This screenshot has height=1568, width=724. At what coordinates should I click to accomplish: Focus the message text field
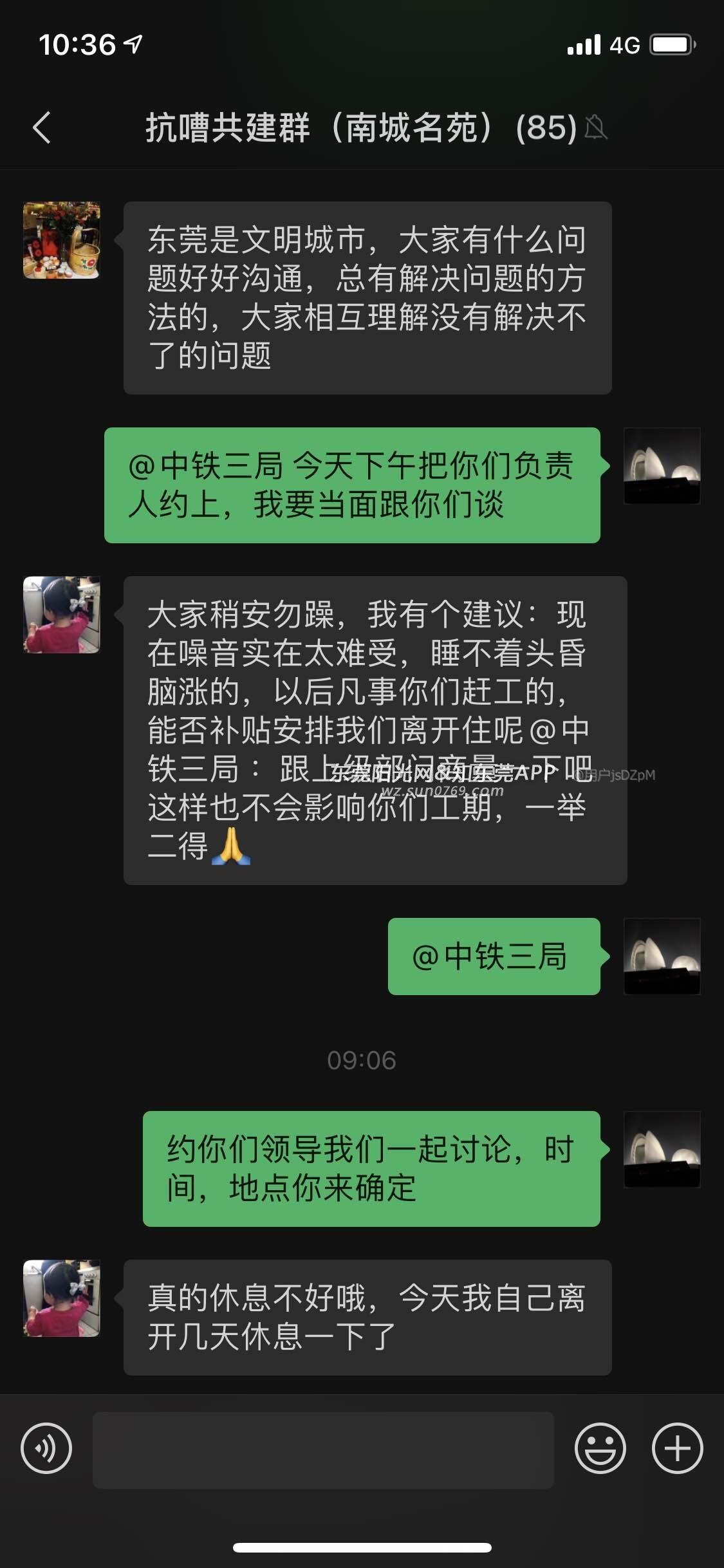323,1450
